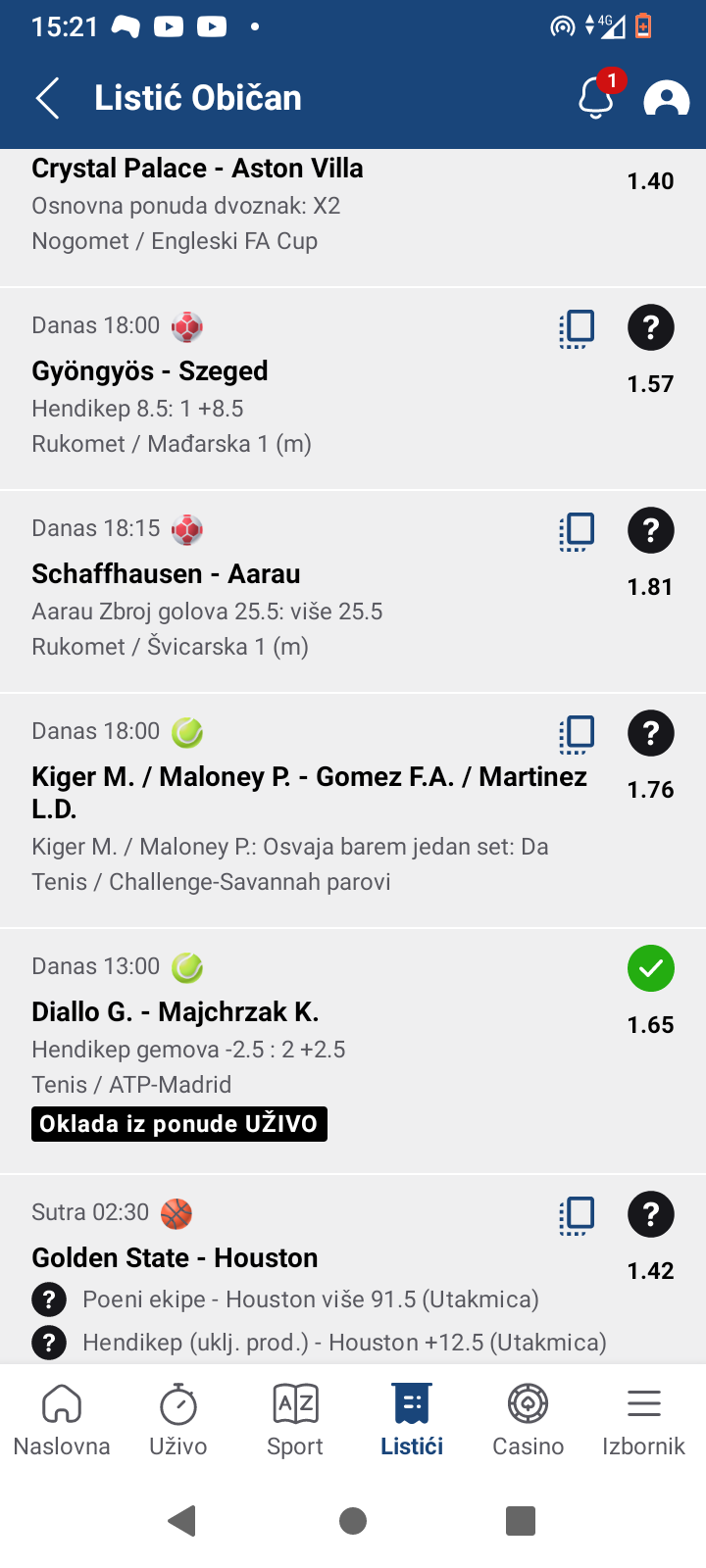Copy the Schaffhausen - Aarau bet
The width and height of the screenshot is (706, 1568).
[577, 532]
